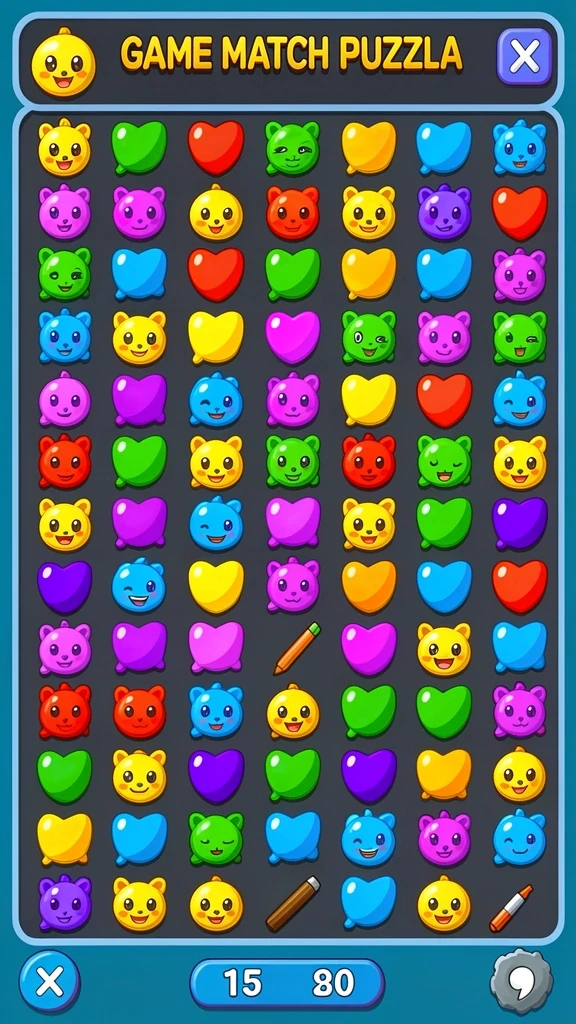Open the gray gear icon with comma
This screenshot has height=1024, width=576.
tap(521, 981)
